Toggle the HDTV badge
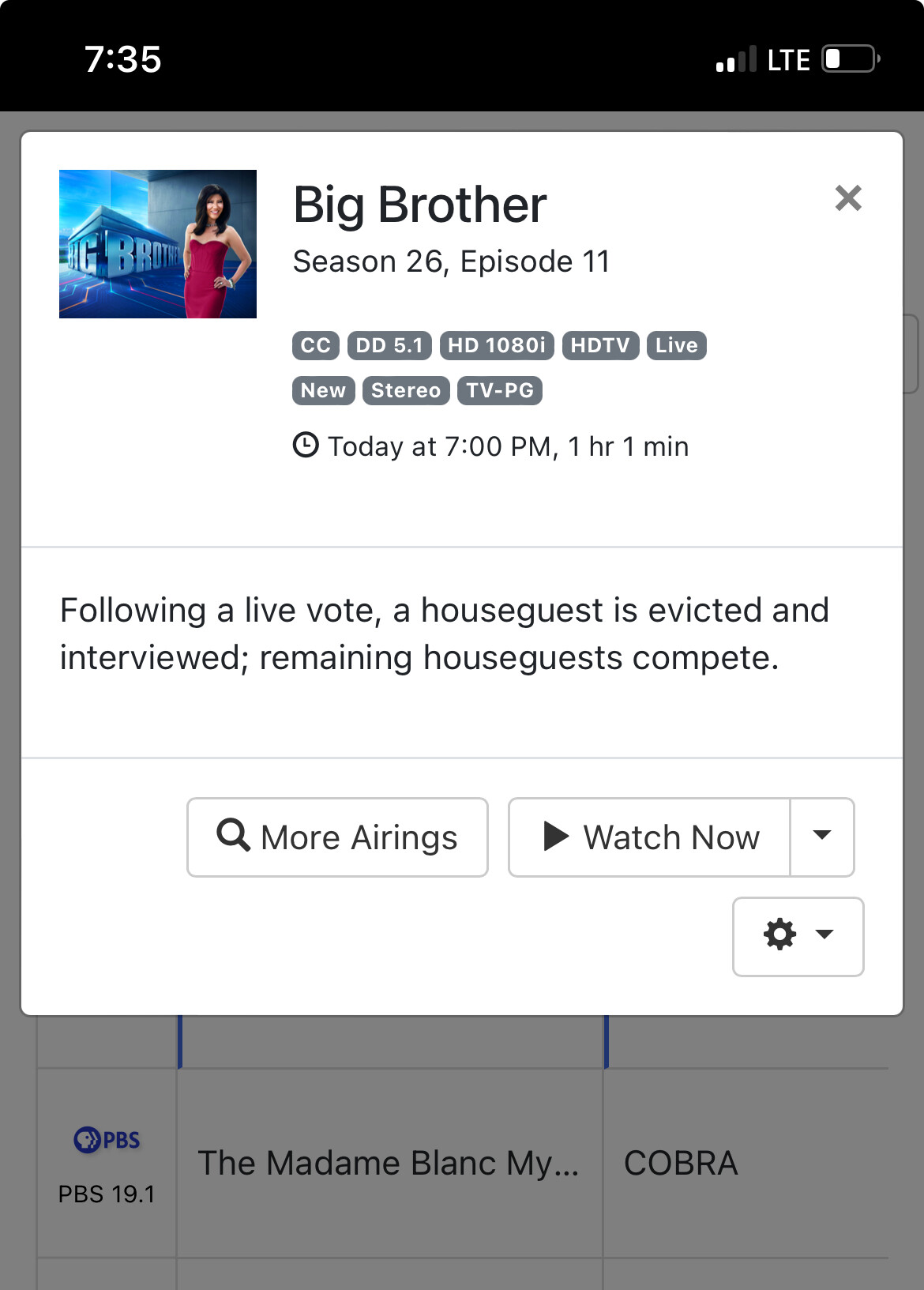This screenshot has height=1290, width=924. [x=600, y=345]
